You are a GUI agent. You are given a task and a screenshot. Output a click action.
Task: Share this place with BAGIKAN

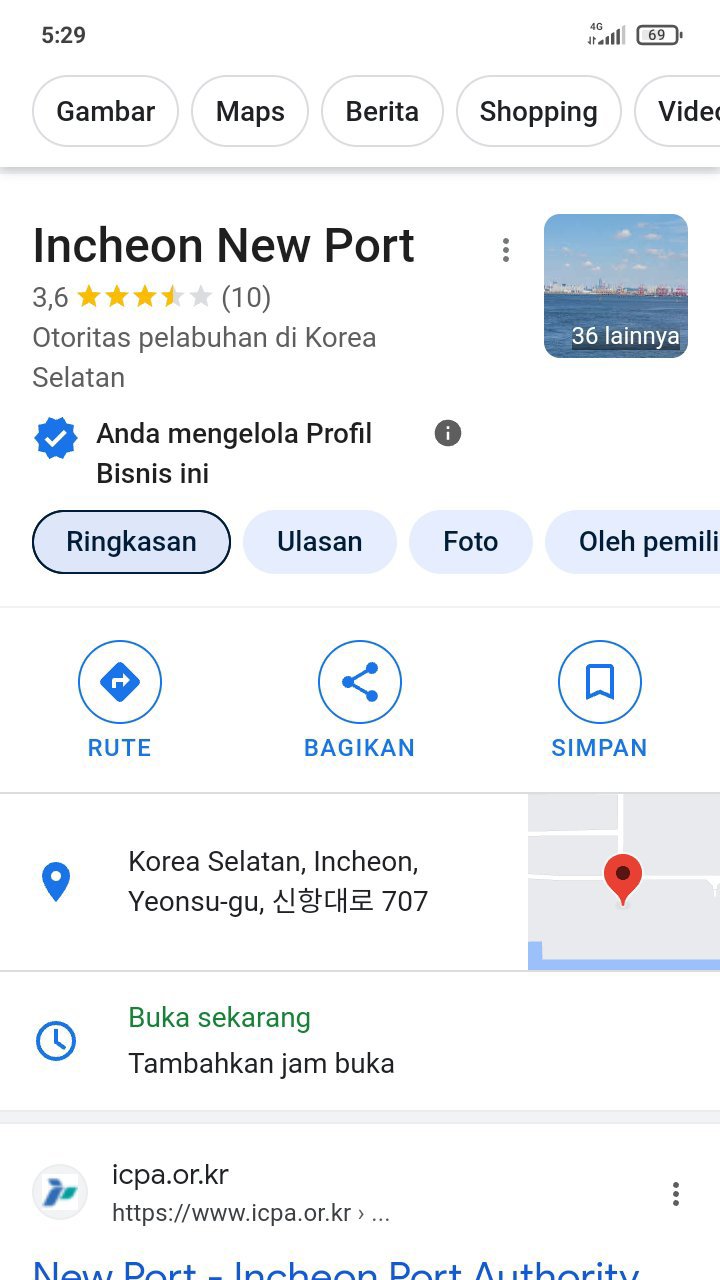click(360, 700)
